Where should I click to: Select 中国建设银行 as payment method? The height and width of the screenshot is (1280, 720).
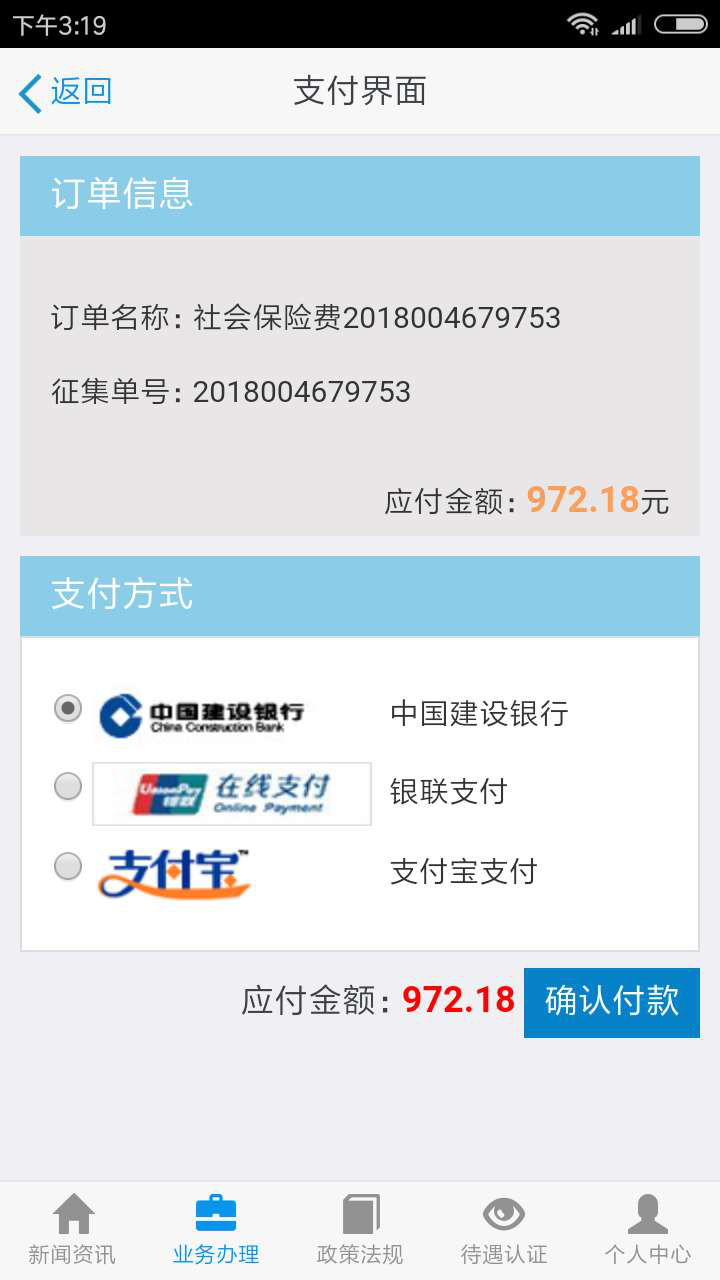coord(68,709)
